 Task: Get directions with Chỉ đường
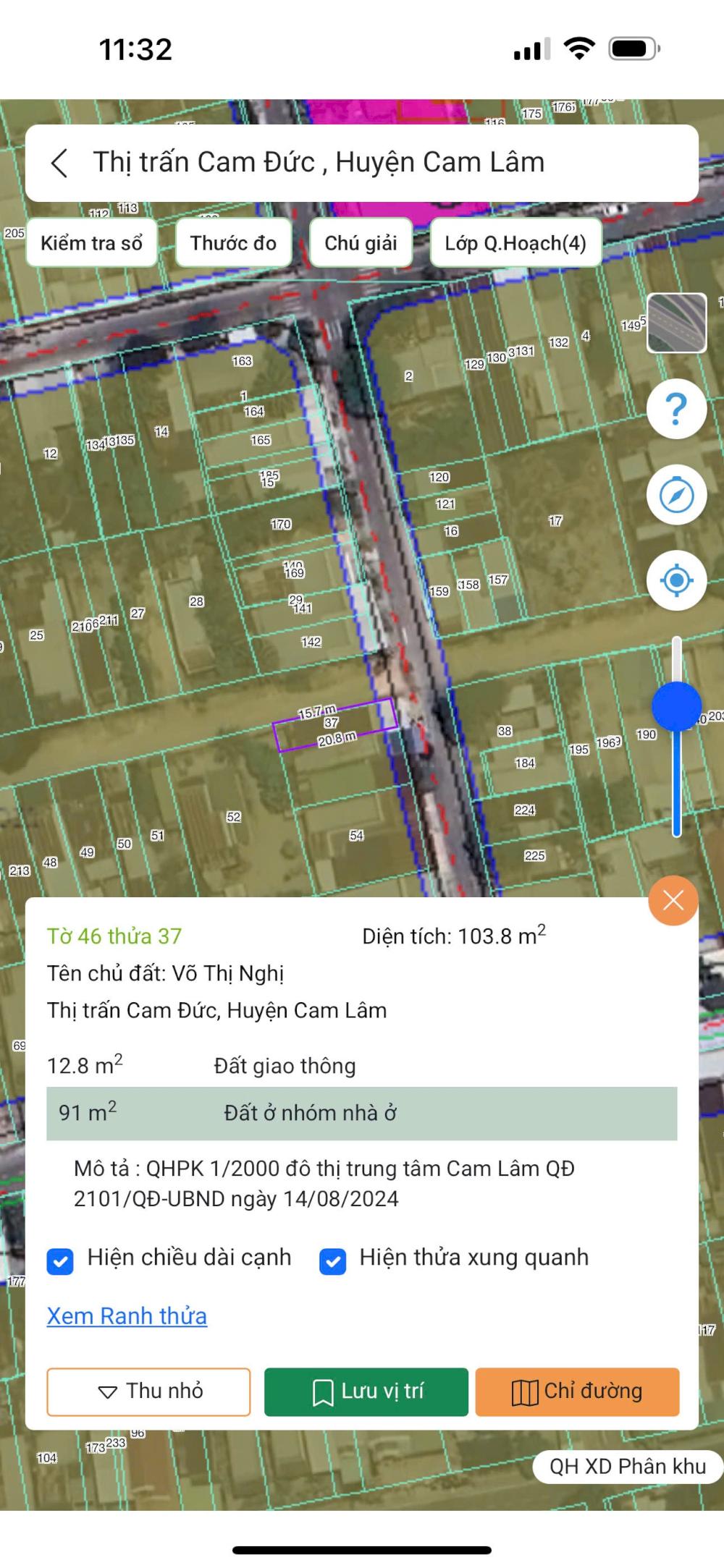(x=577, y=1391)
